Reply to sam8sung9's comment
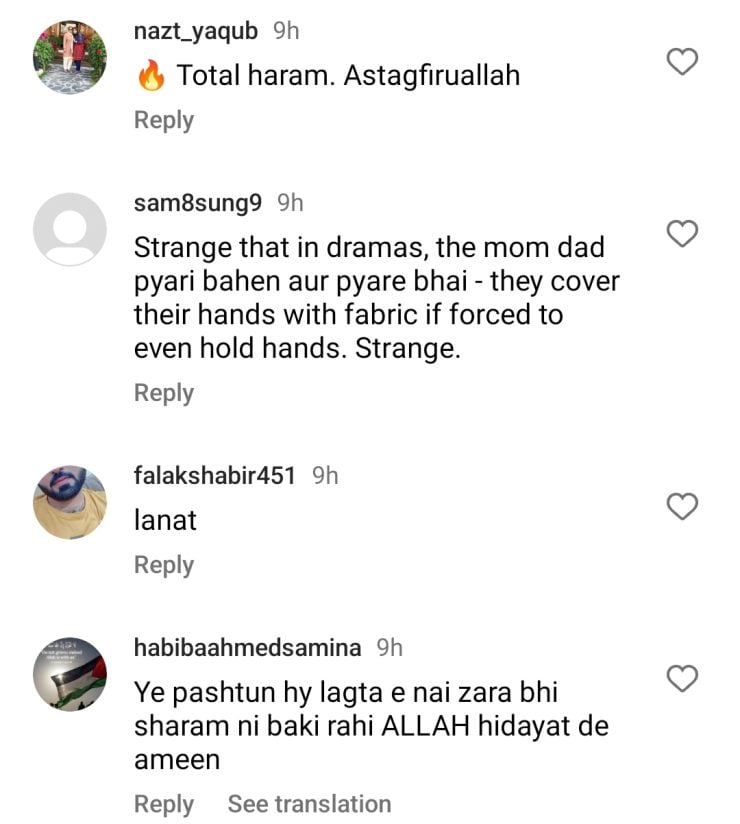The width and height of the screenshot is (740, 824). 163,393
